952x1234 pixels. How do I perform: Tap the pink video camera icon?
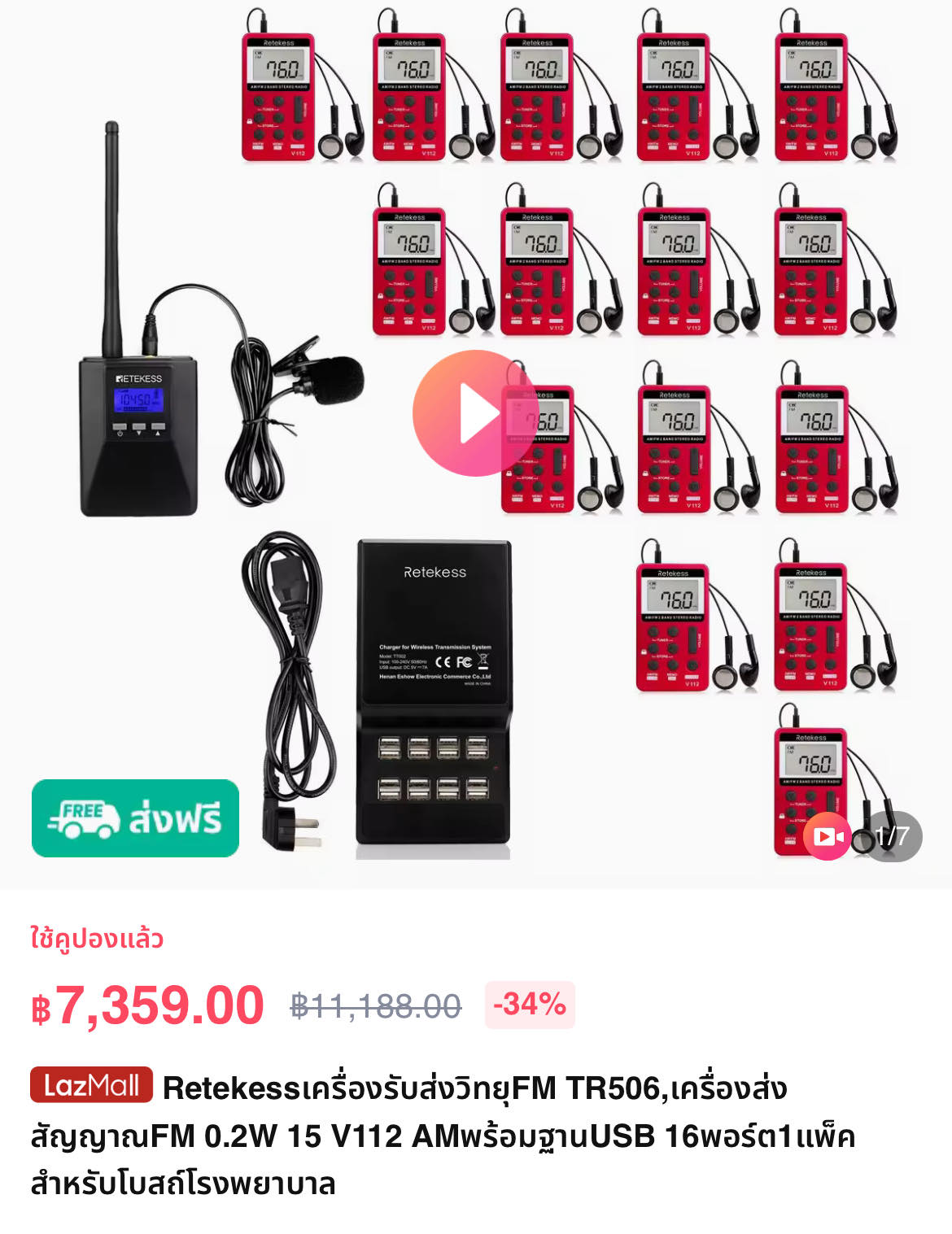(x=827, y=835)
